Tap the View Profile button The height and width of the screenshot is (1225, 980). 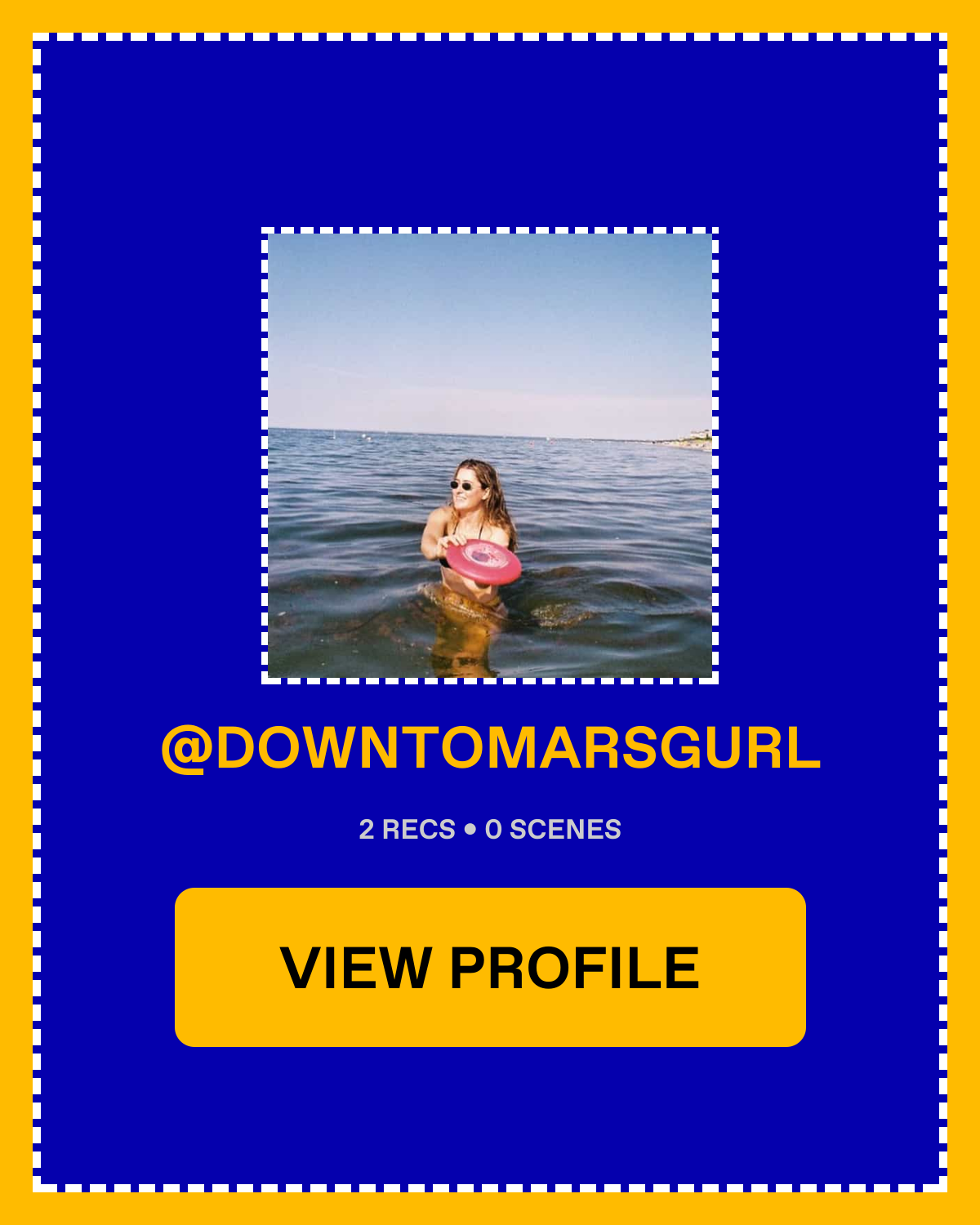click(x=490, y=967)
